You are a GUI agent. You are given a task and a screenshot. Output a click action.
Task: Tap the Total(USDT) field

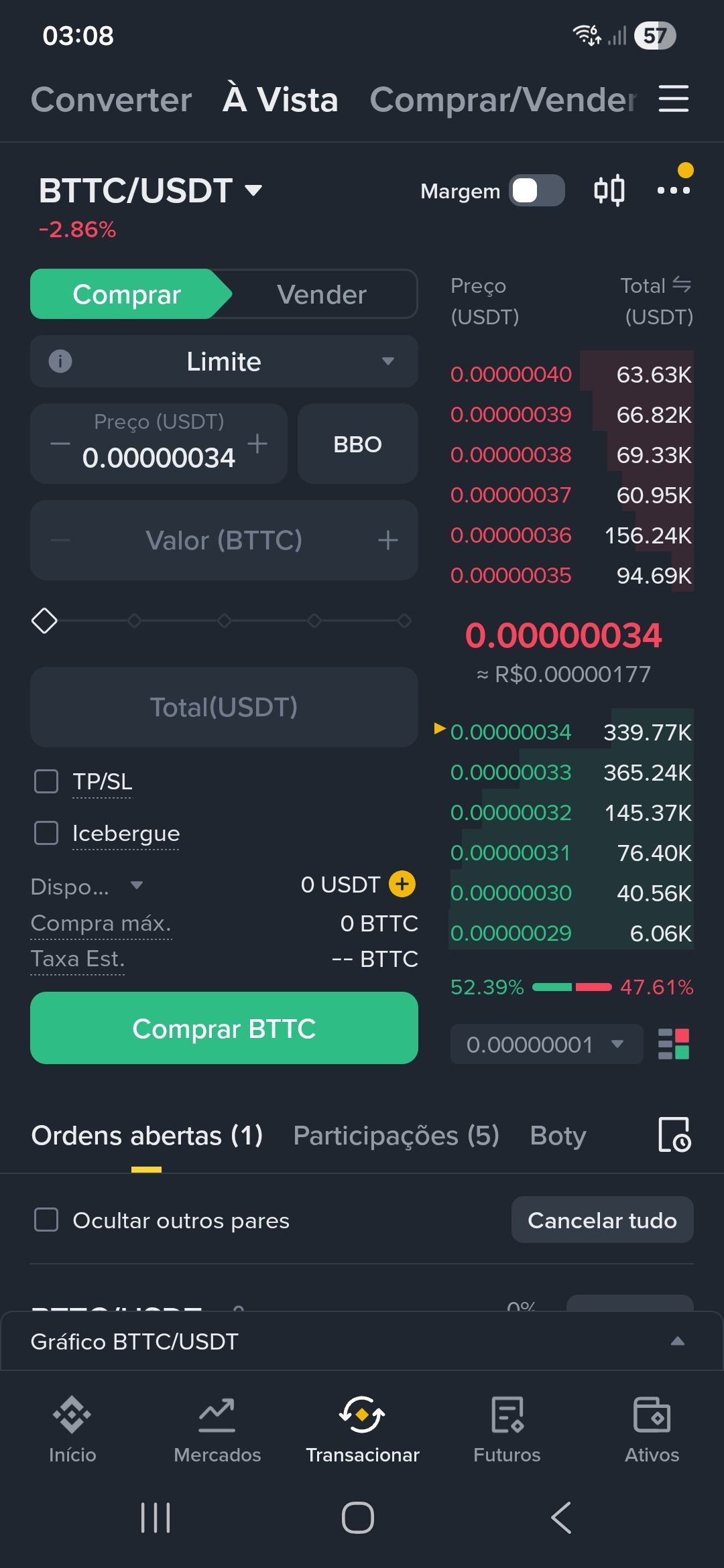pos(224,707)
